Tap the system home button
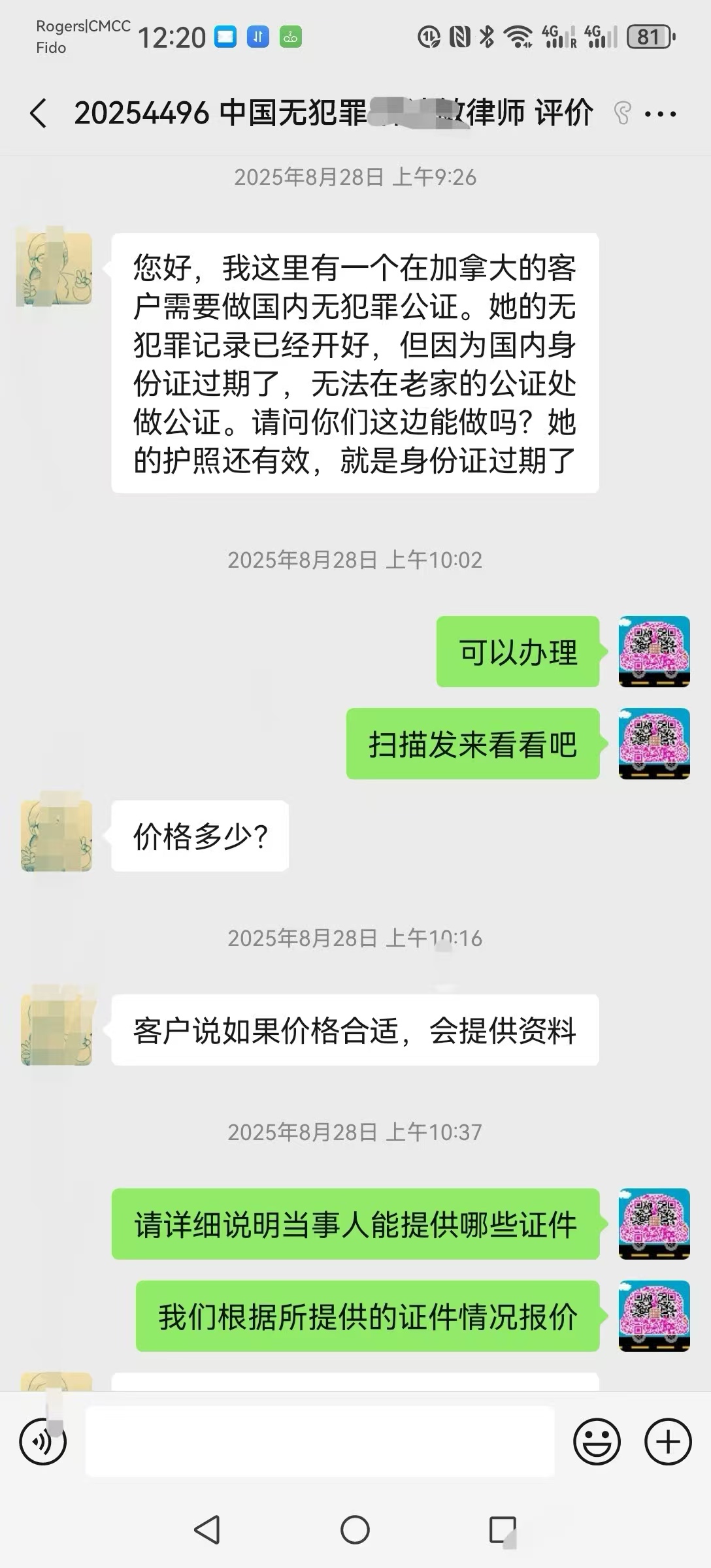The image size is (711, 1568). [x=355, y=1530]
